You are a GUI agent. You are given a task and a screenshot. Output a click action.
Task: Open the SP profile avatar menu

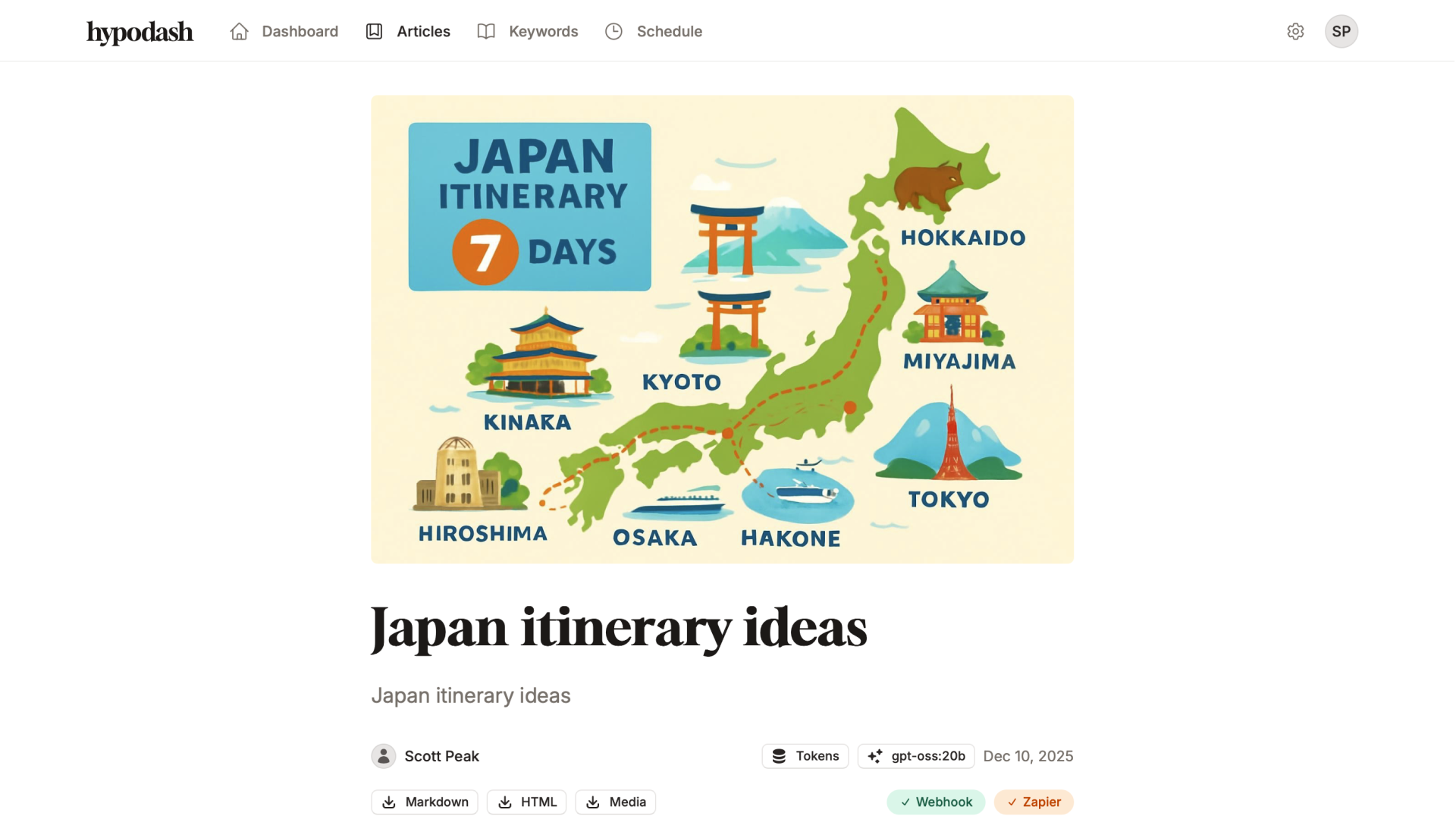point(1341,31)
